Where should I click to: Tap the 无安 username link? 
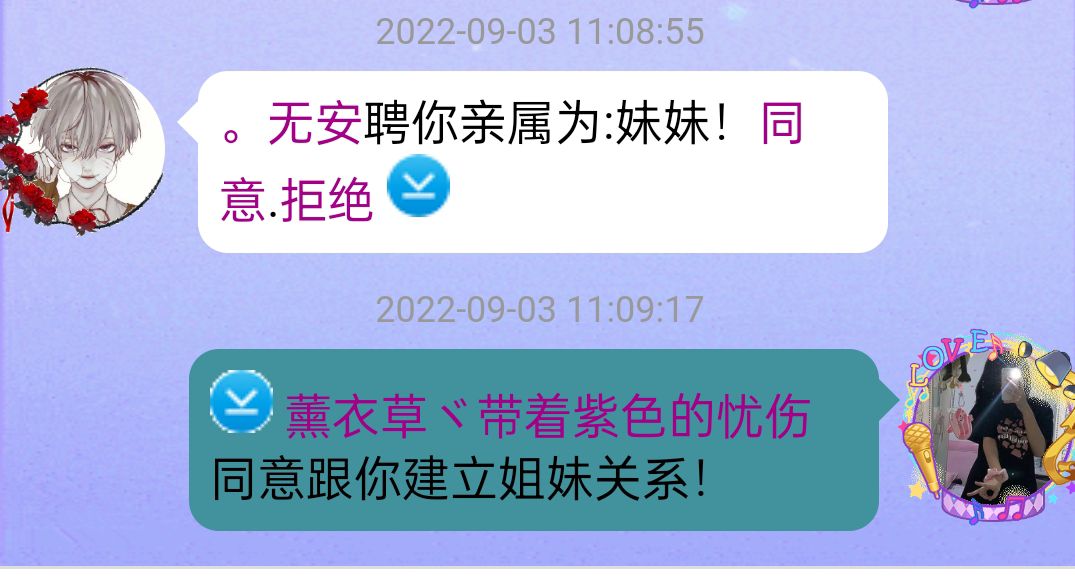click(x=314, y=127)
